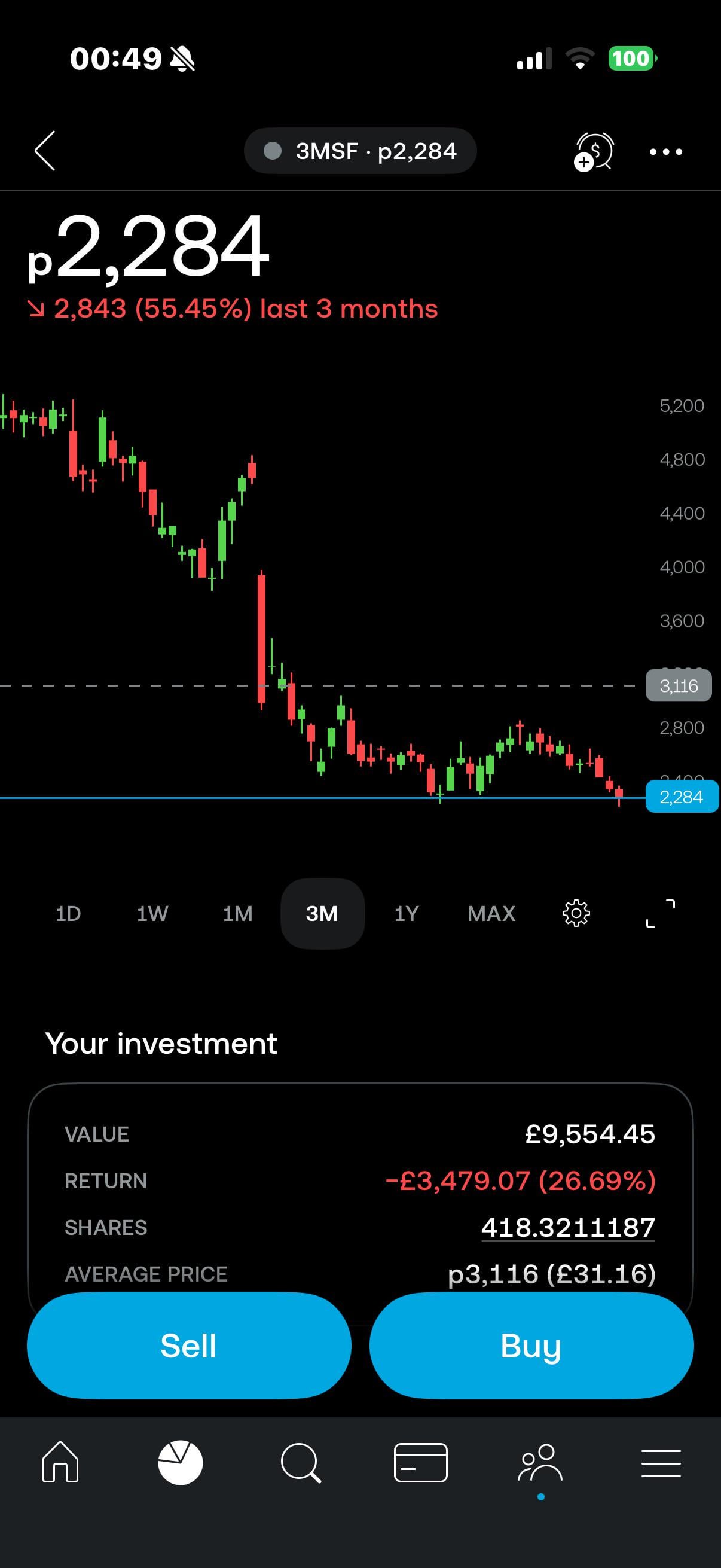721x1568 pixels.
Task: Open the search tab
Action: 301,1463
